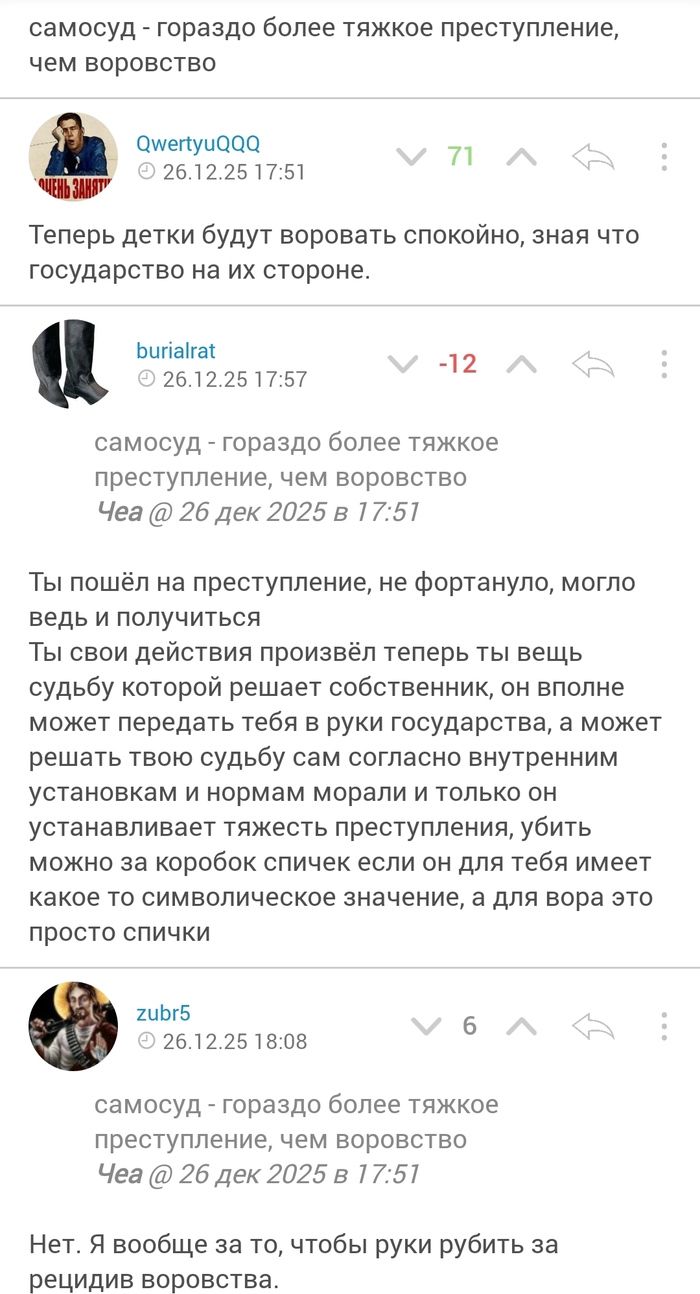Tap burialrat's boots avatar
Image resolution: width=700 pixels, height=1294 pixels.
pos(73,364)
